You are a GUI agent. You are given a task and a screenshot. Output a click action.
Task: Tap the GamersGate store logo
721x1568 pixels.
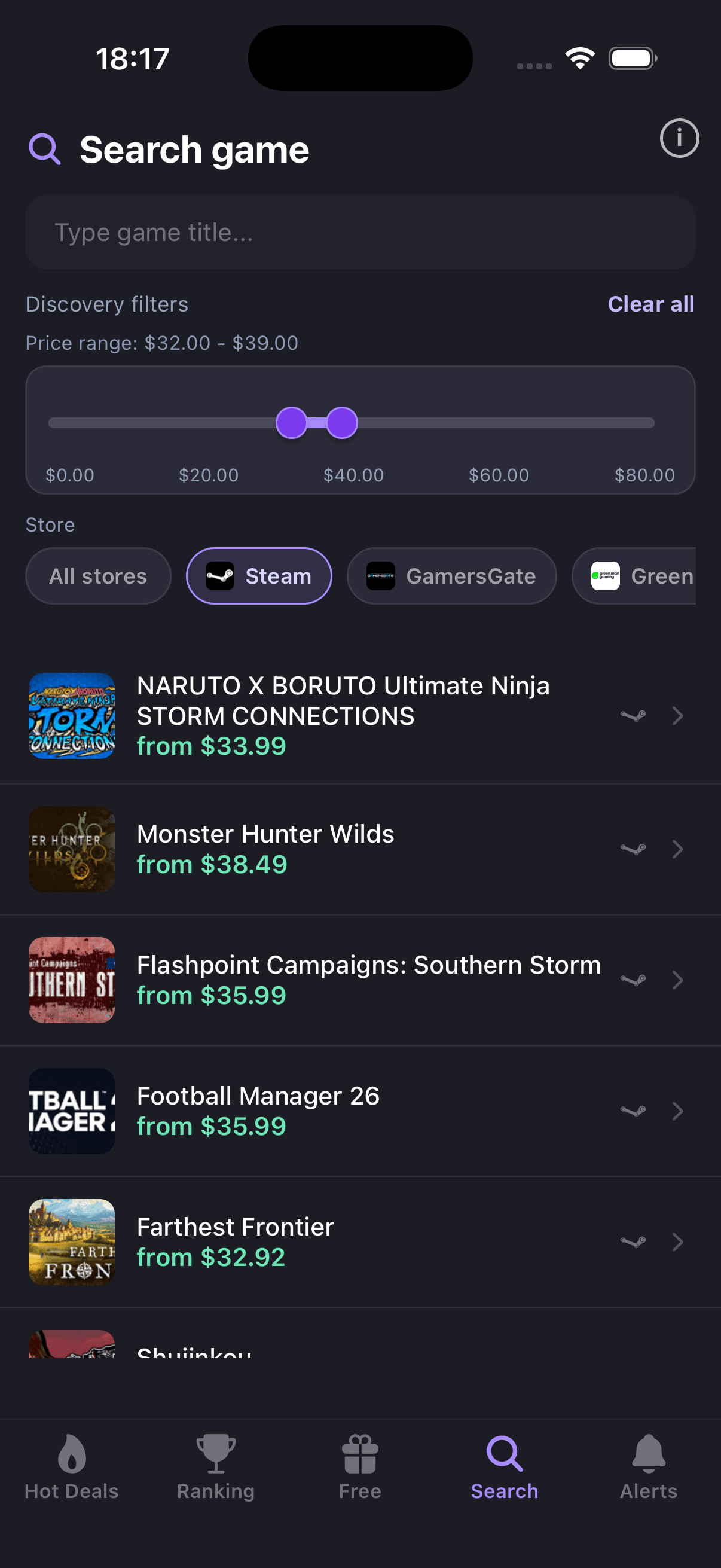pyautogui.click(x=381, y=576)
